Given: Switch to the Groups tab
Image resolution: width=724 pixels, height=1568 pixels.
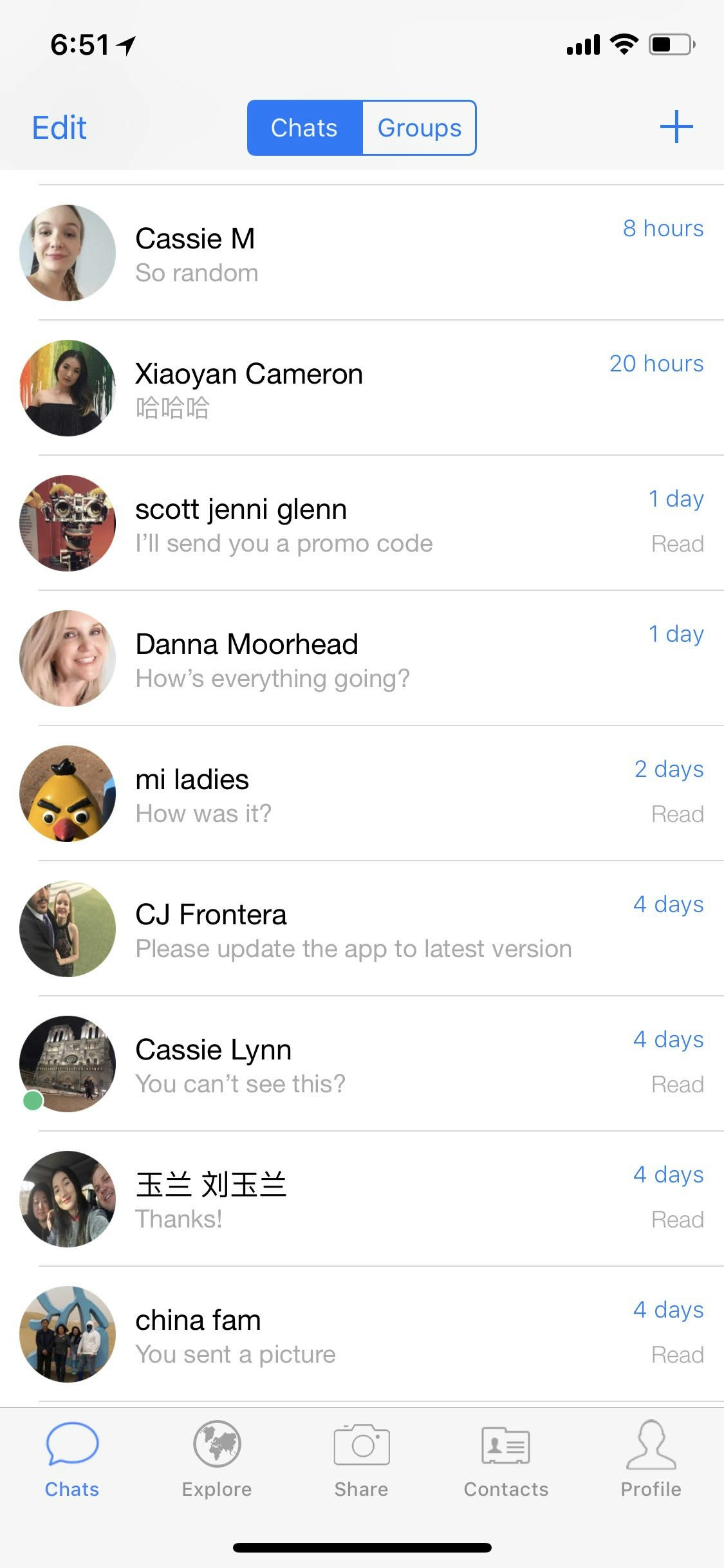Looking at the screenshot, I should [x=419, y=127].
